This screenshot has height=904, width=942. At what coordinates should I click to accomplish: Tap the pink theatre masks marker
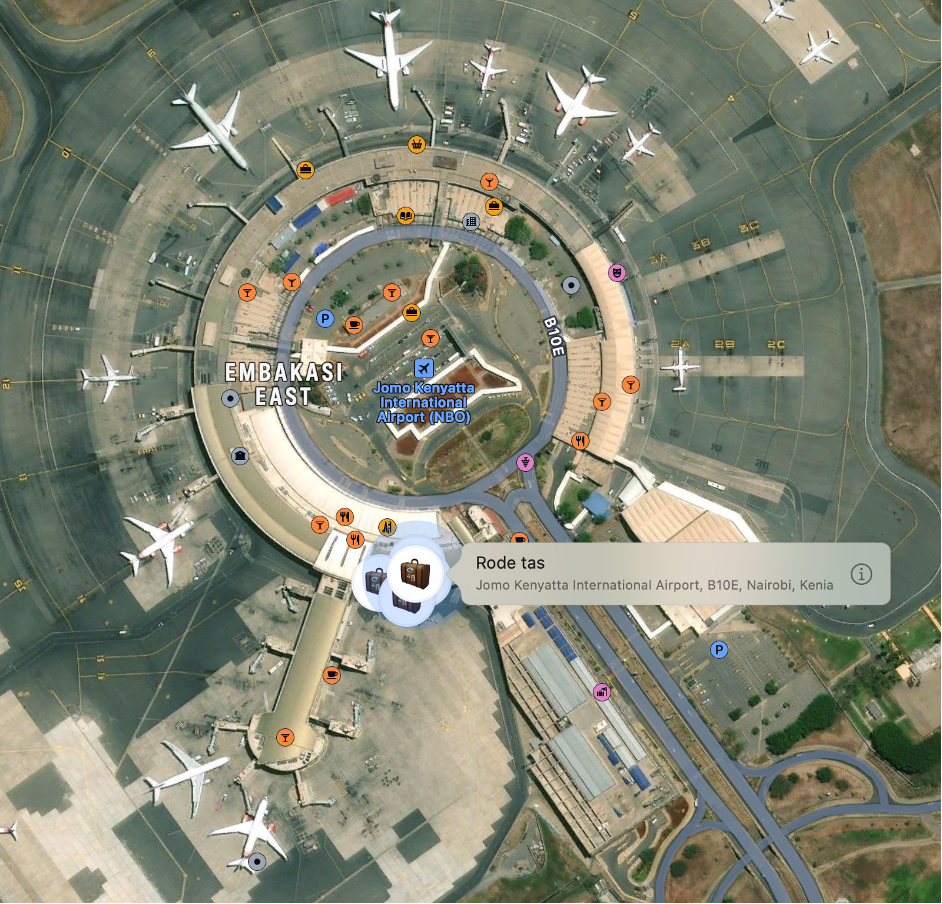(x=617, y=272)
